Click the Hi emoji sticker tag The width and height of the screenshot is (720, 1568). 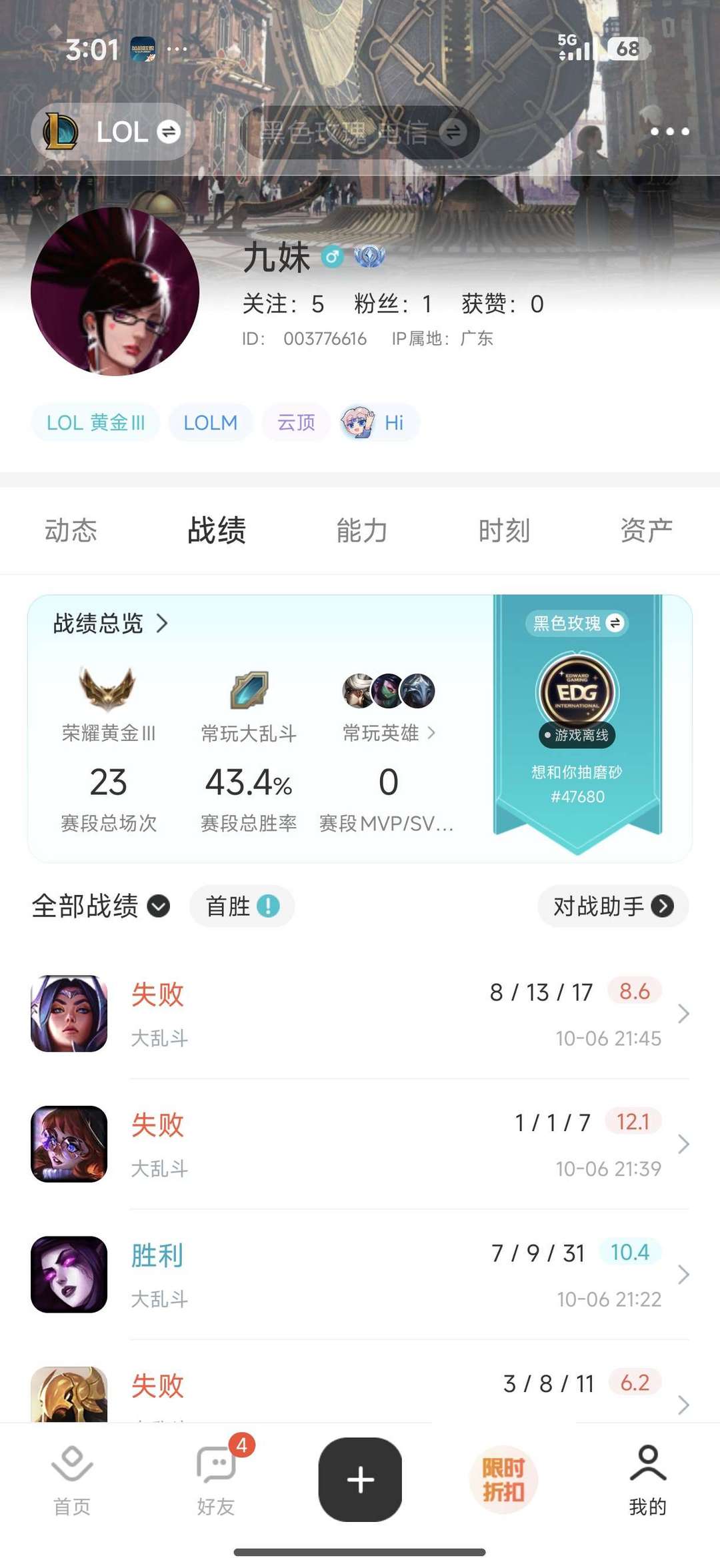pos(377,422)
